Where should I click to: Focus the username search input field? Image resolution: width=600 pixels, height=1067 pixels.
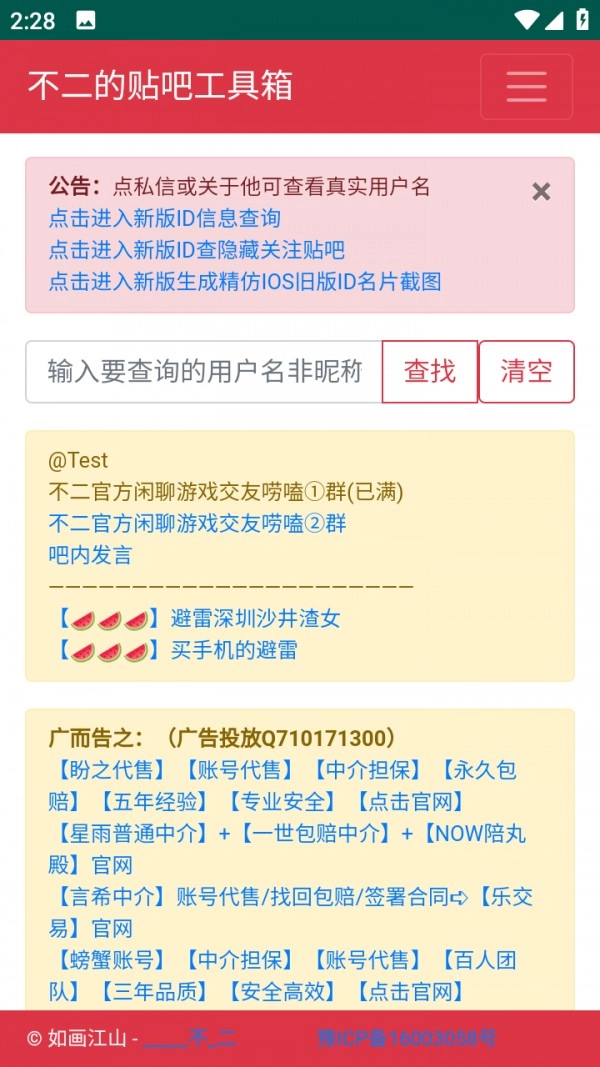click(204, 372)
